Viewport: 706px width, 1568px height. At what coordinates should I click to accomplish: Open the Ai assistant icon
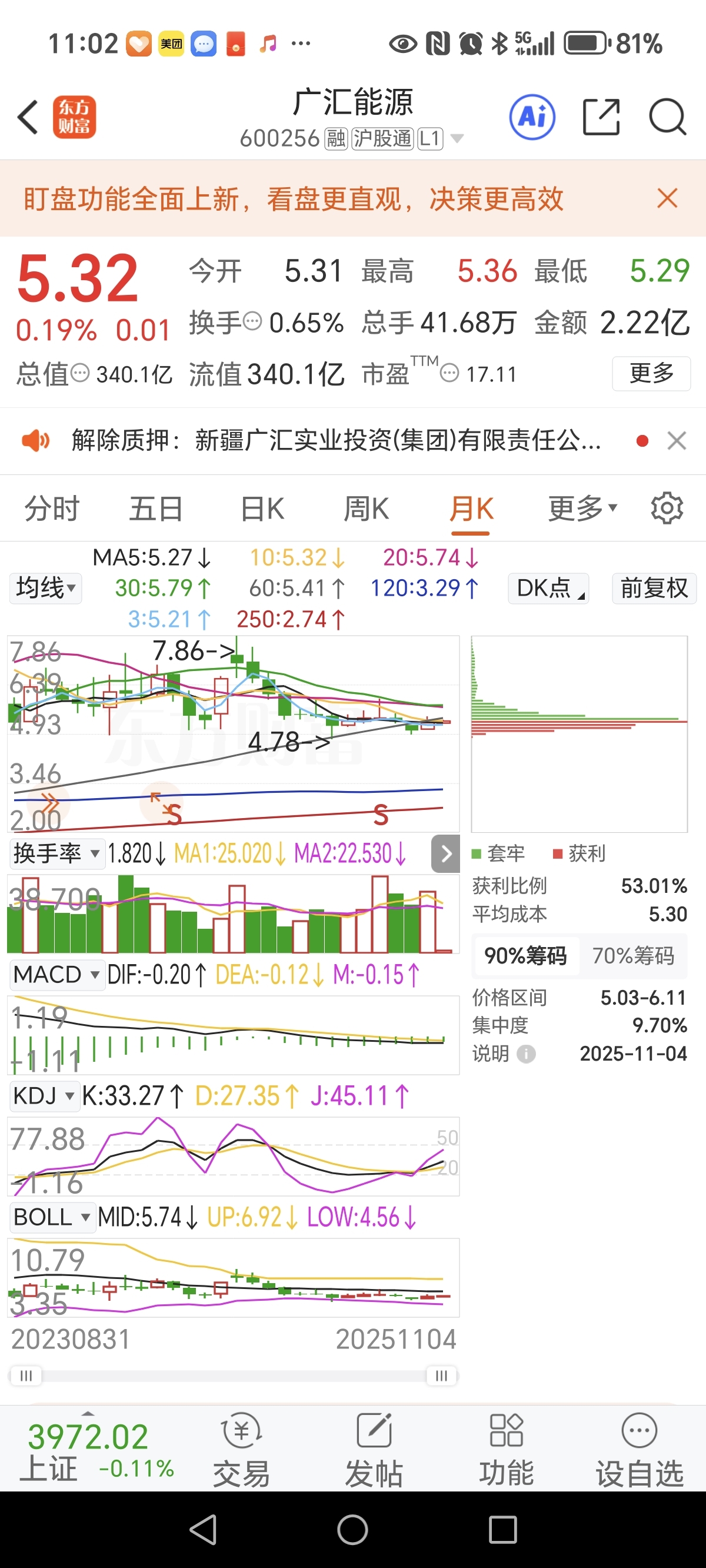coord(532,117)
